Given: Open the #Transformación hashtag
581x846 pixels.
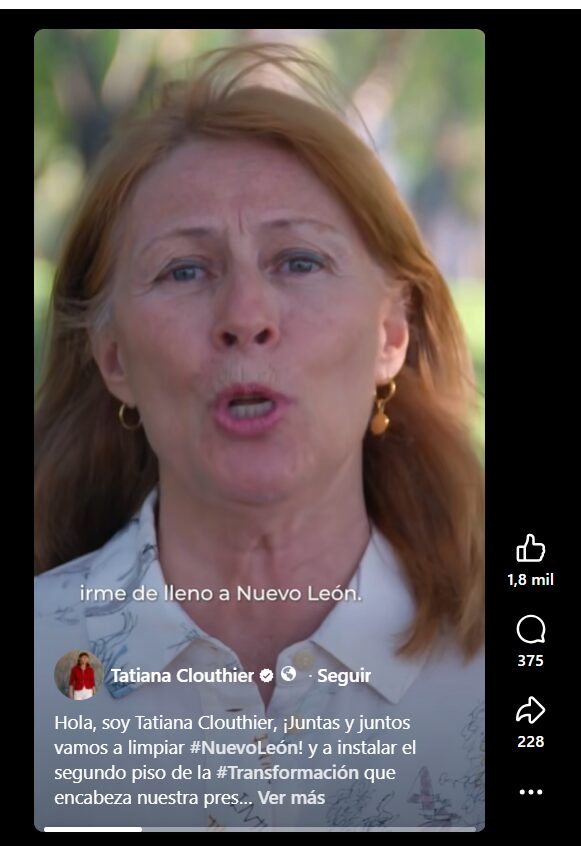Looking at the screenshot, I should click(288, 773).
